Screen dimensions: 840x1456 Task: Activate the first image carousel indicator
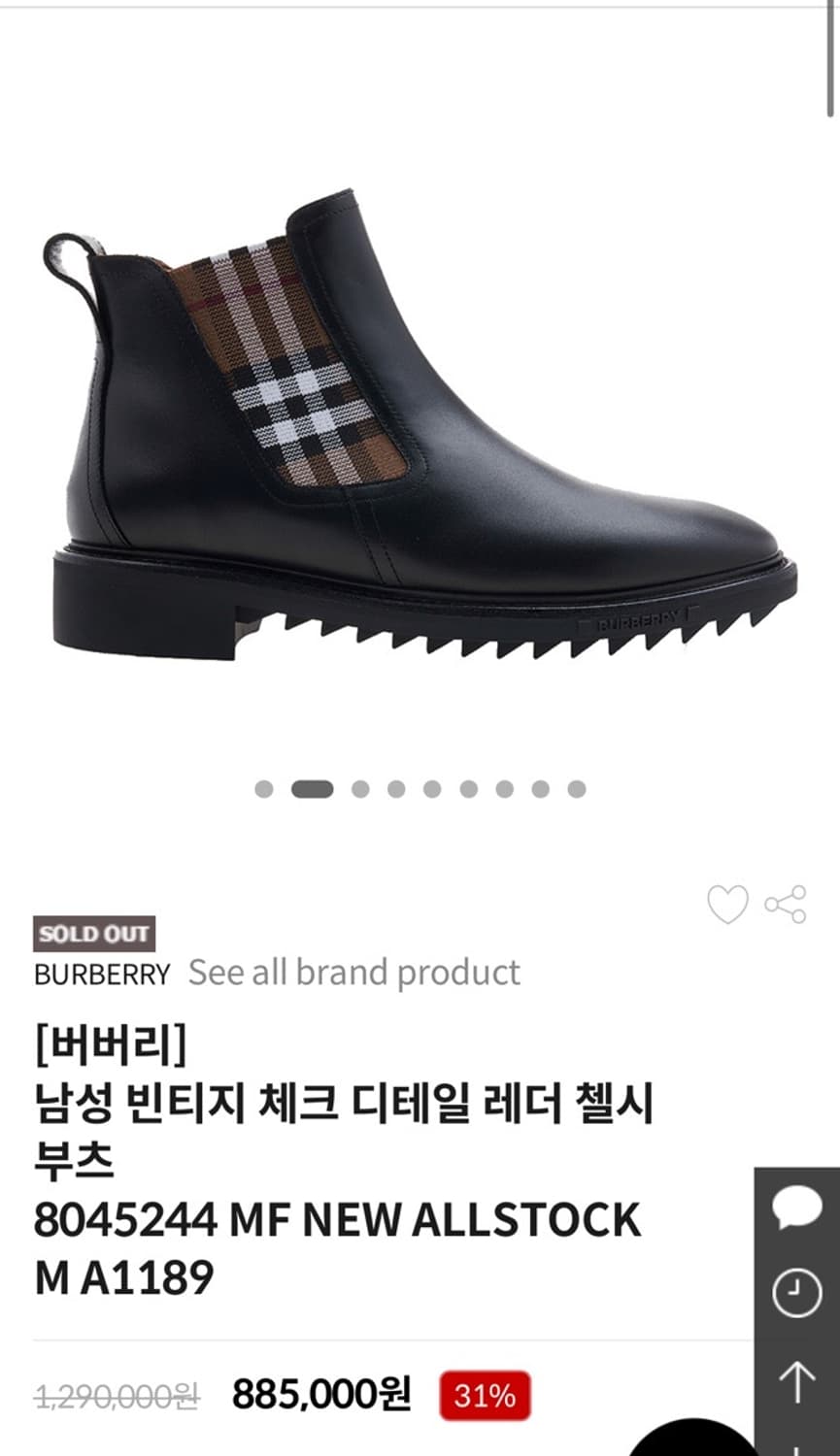coord(261,788)
